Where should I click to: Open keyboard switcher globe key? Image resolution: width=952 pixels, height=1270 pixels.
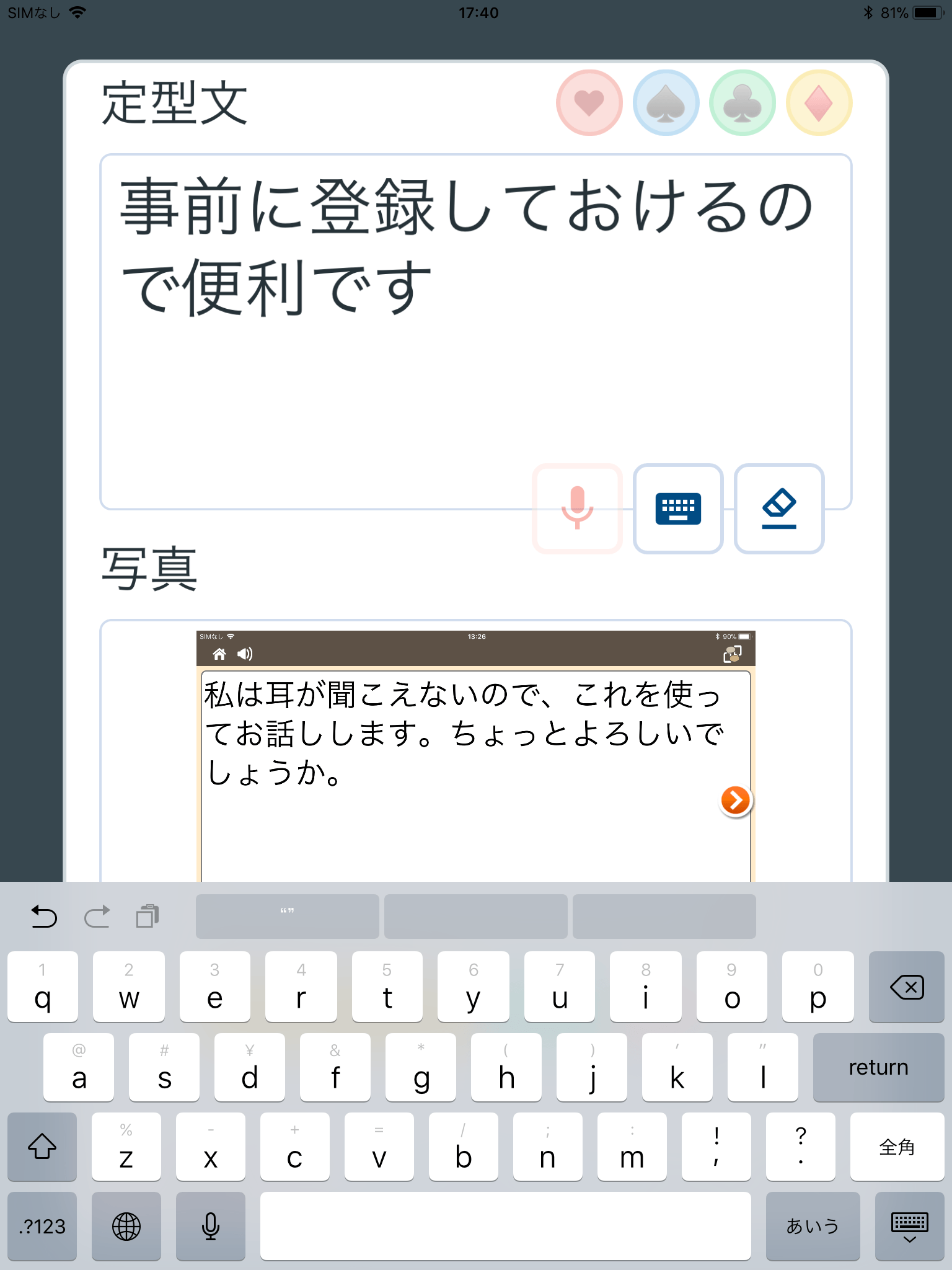tap(126, 1226)
